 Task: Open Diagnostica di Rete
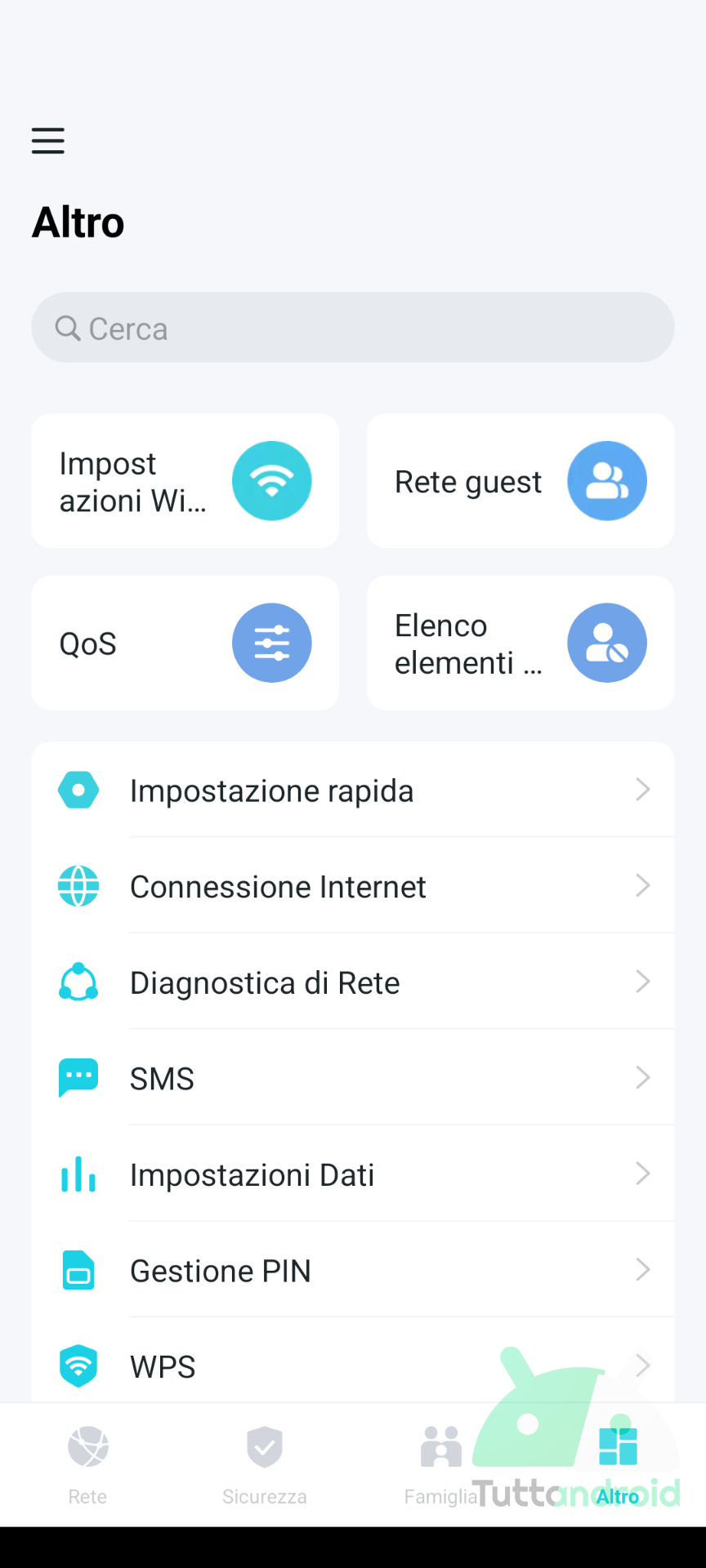click(353, 982)
